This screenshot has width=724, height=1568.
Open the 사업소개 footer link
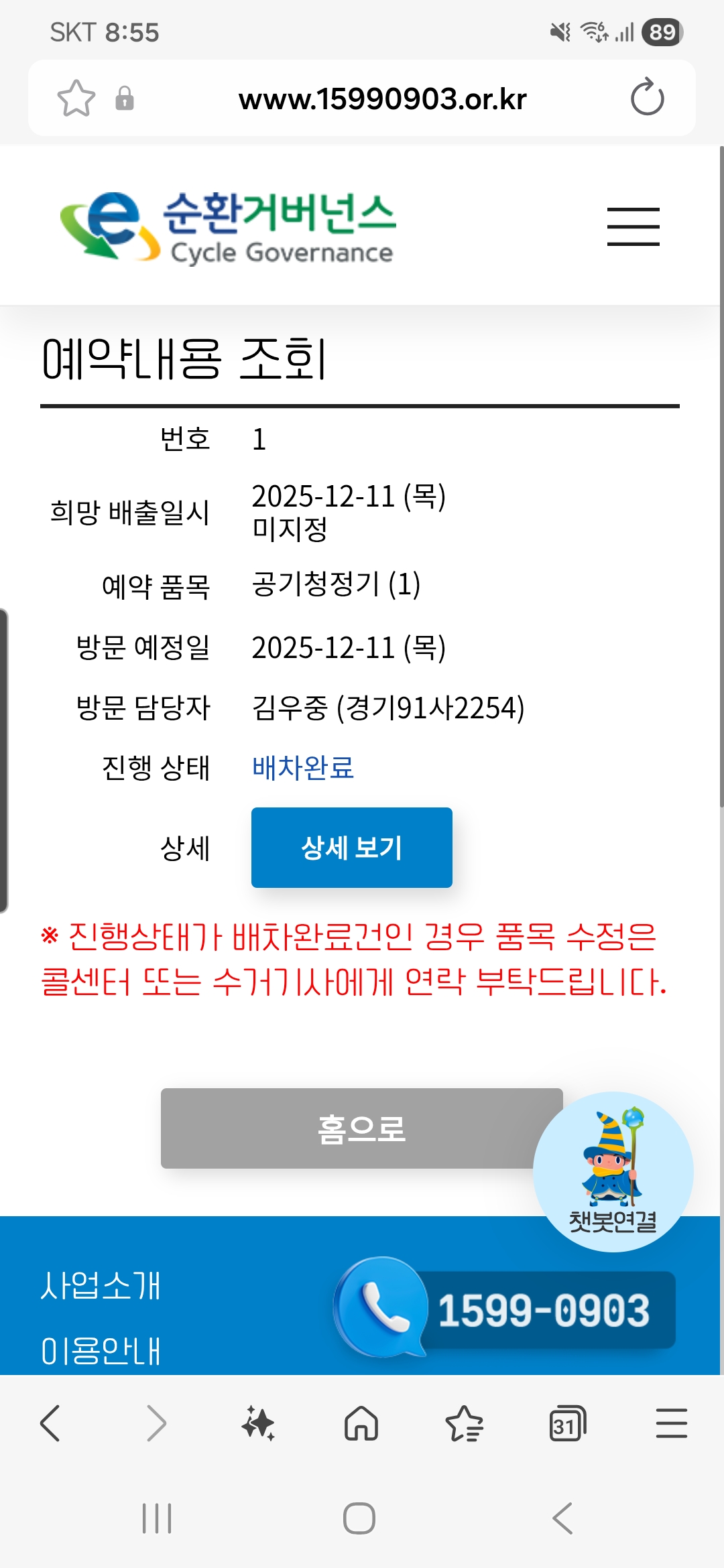[x=101, y=1285]
